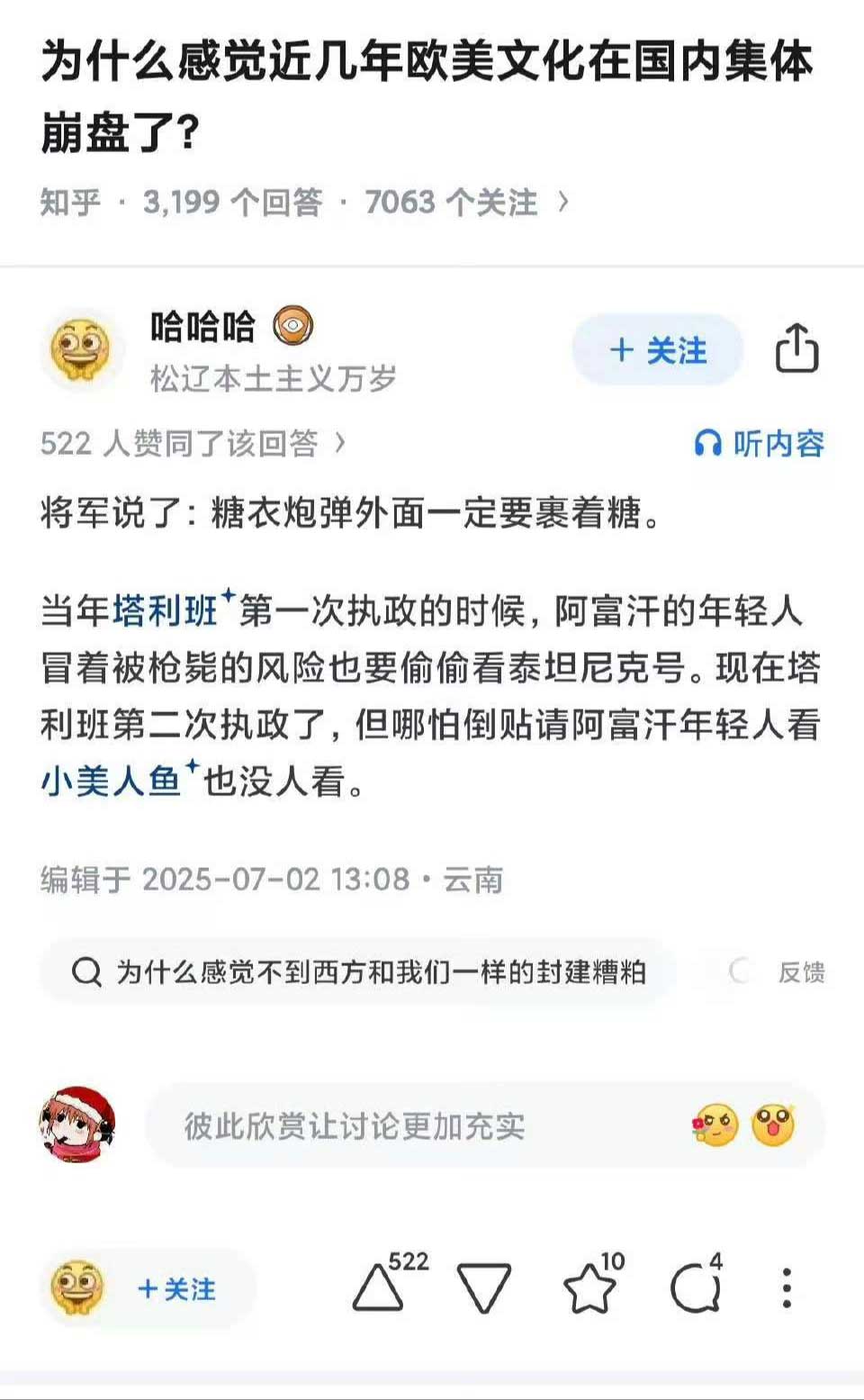The height and width of the screenshot is (1400, 864).
Task: Open the more options menu
Action: [787, 1288]
